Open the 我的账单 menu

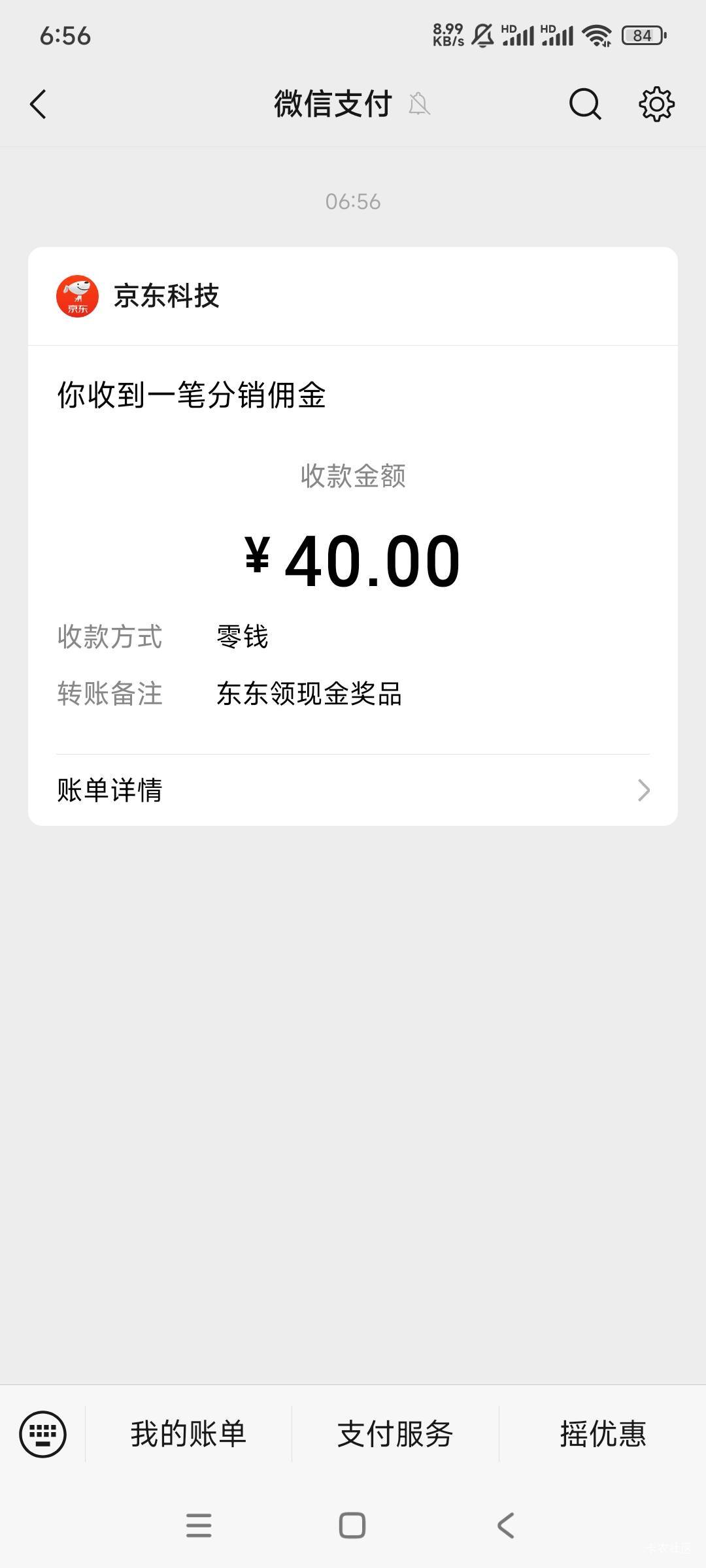[x=188, y=1434]
